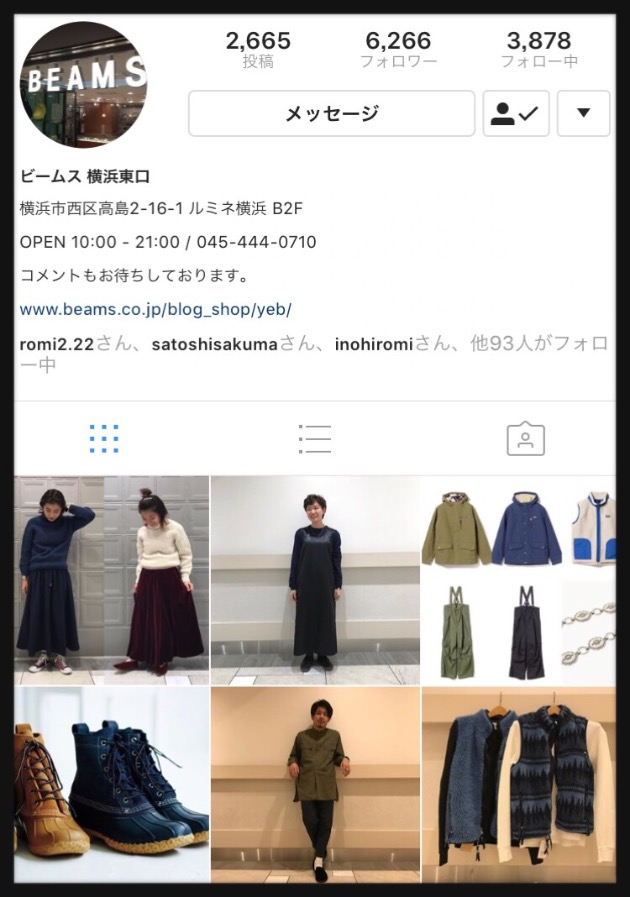
Task: Open the navy and tan boots post
Action: coord(112,783)
